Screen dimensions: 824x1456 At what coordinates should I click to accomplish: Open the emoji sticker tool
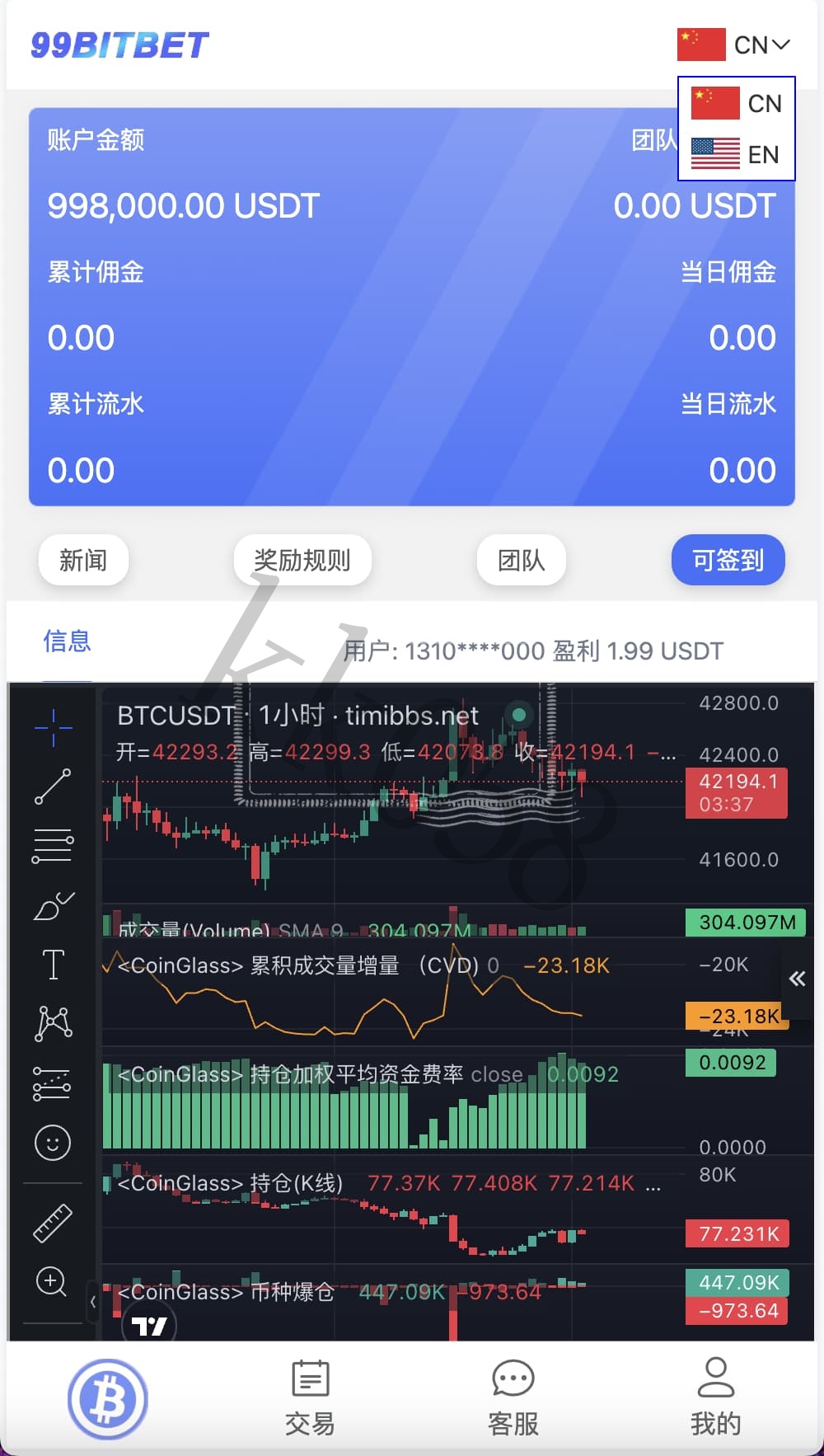coord(53,1143)
